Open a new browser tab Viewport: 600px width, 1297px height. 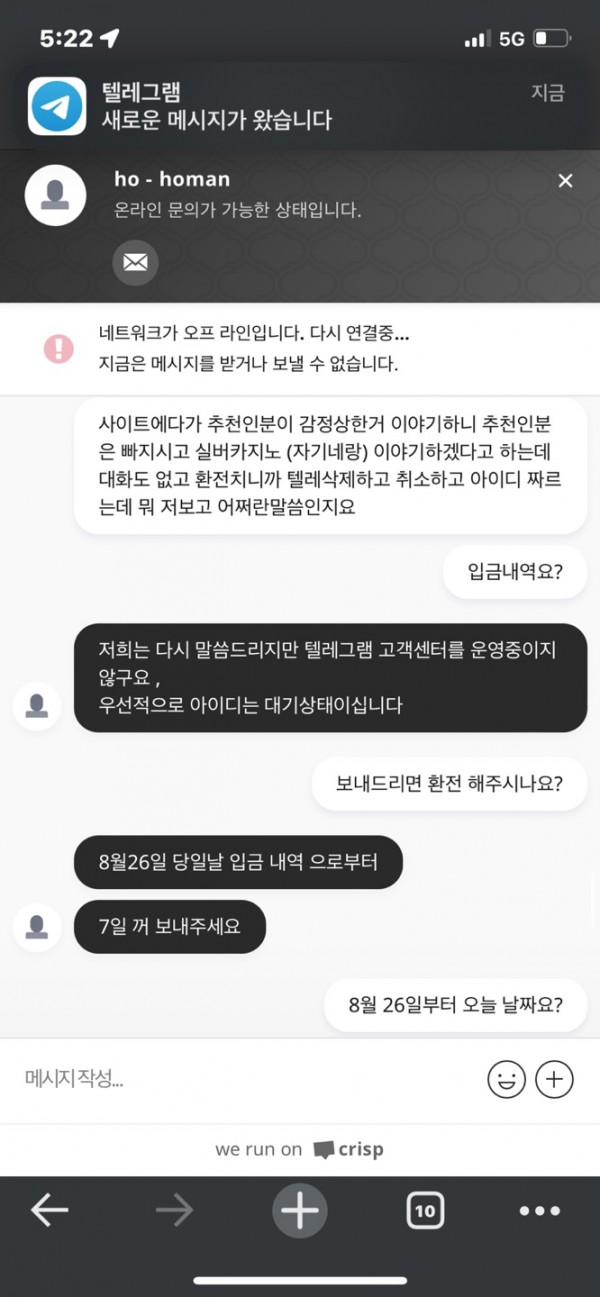pos(300,1211)
